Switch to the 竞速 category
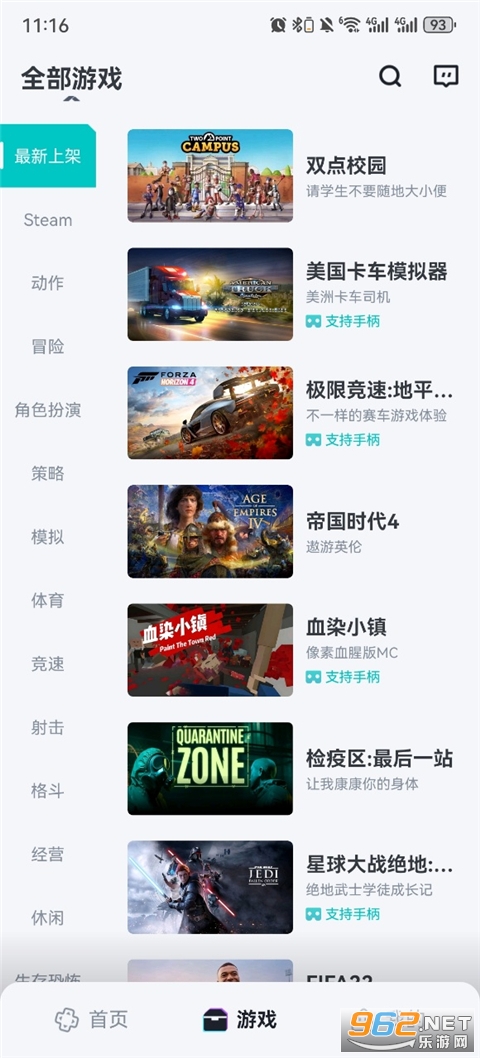 48,664
